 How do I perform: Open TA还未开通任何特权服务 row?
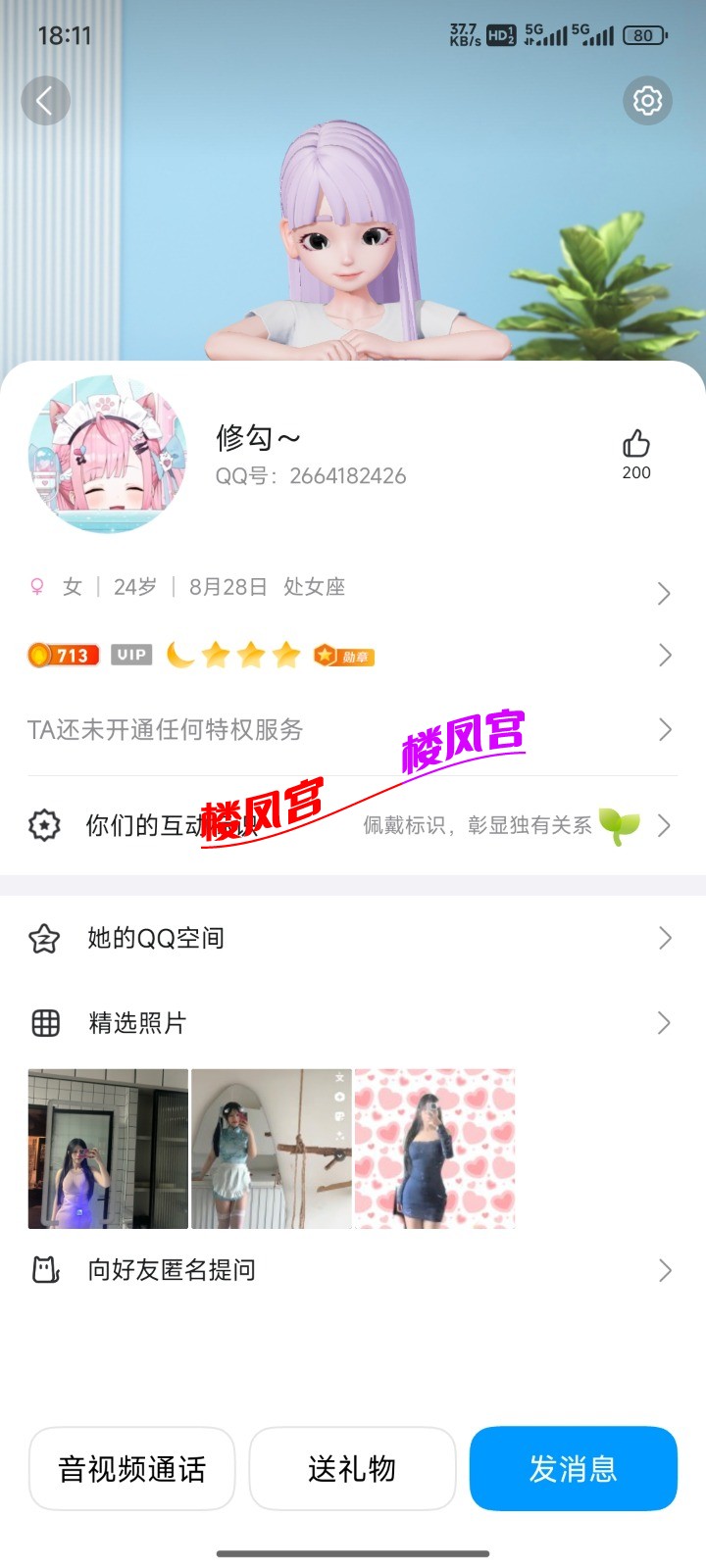(353, 729)
